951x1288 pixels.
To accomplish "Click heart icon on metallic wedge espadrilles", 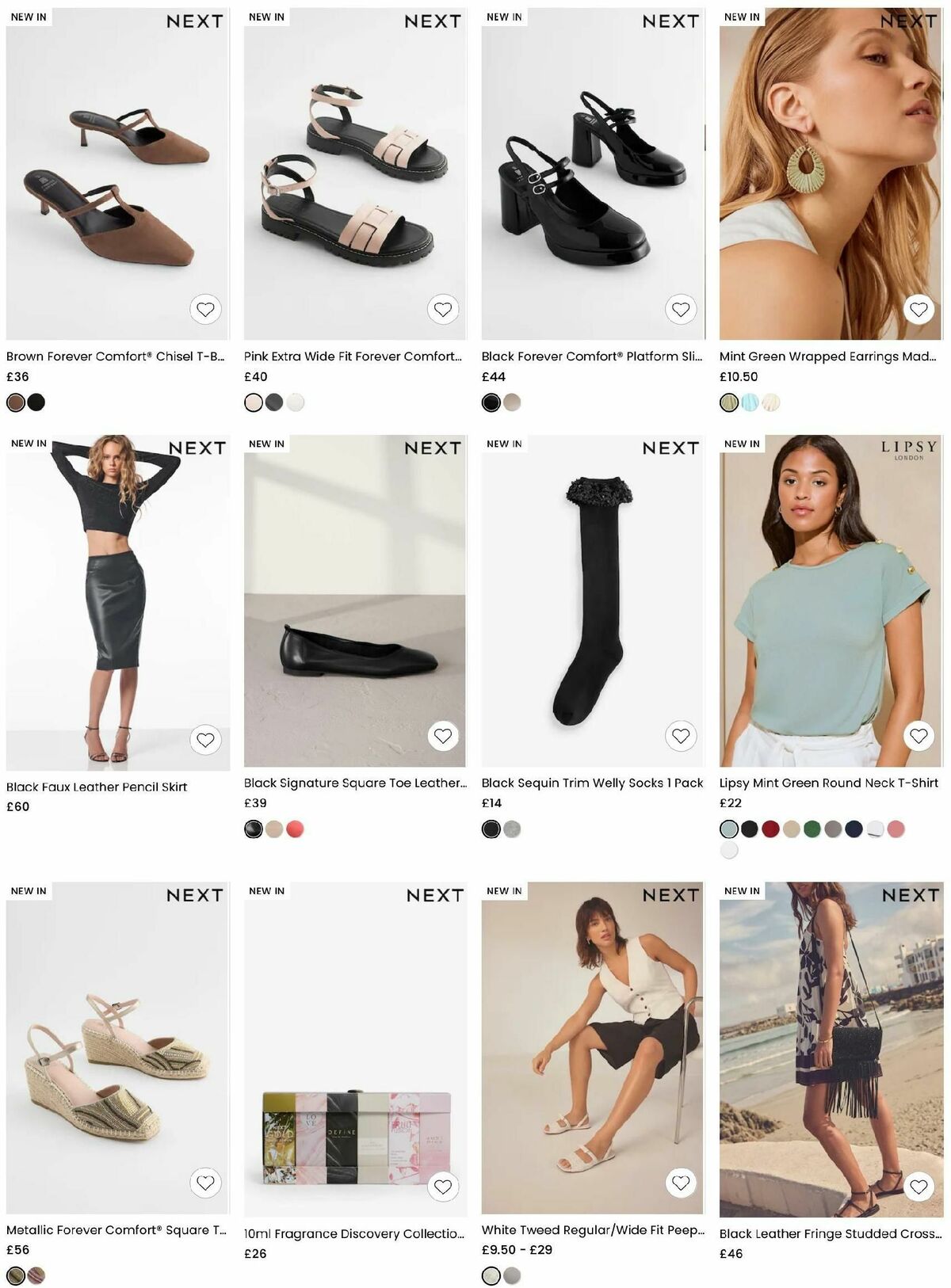I will (x=207, y=1181).
